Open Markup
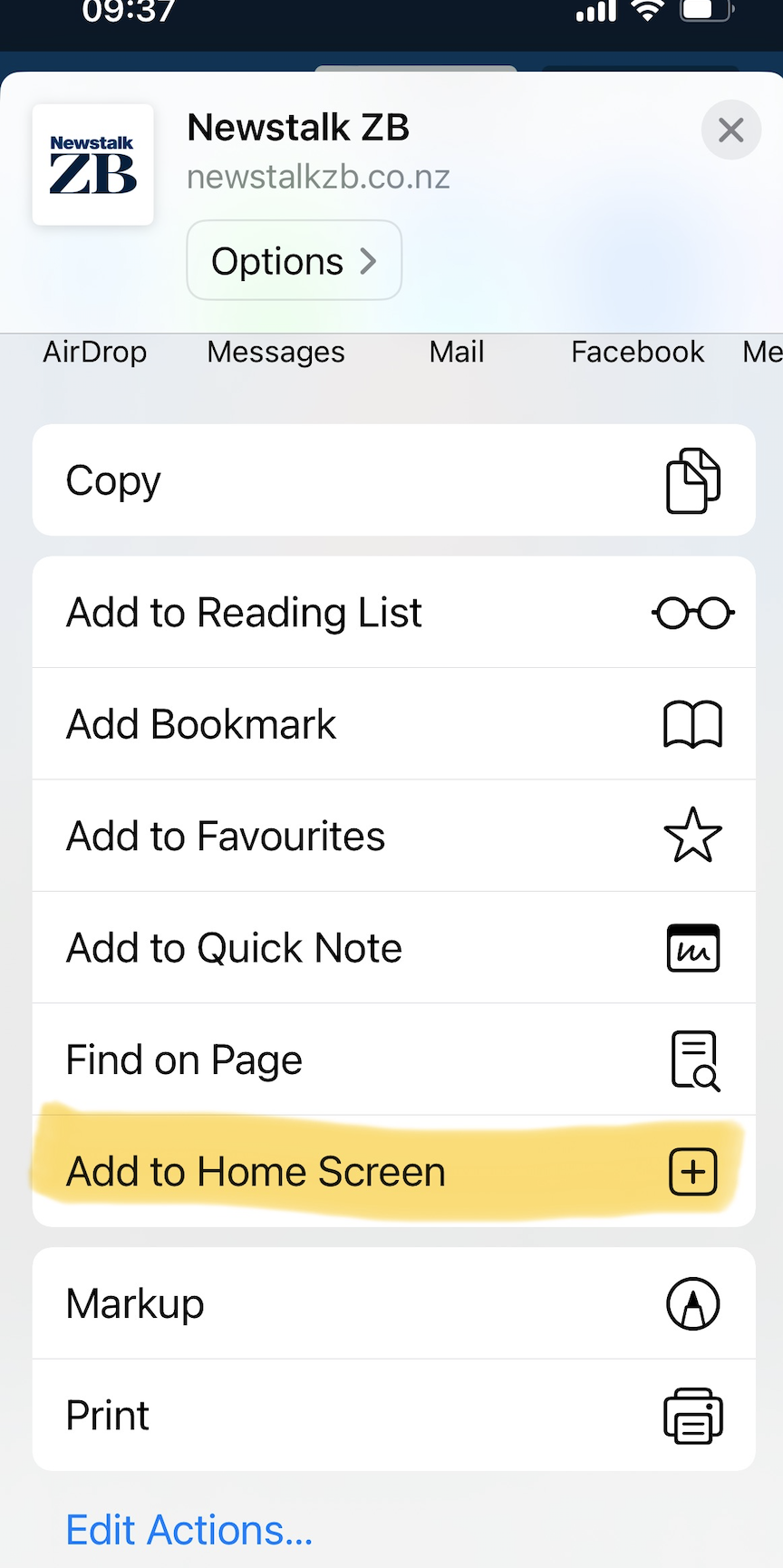Screen dimensions: 783x1568 point(393,1303)
